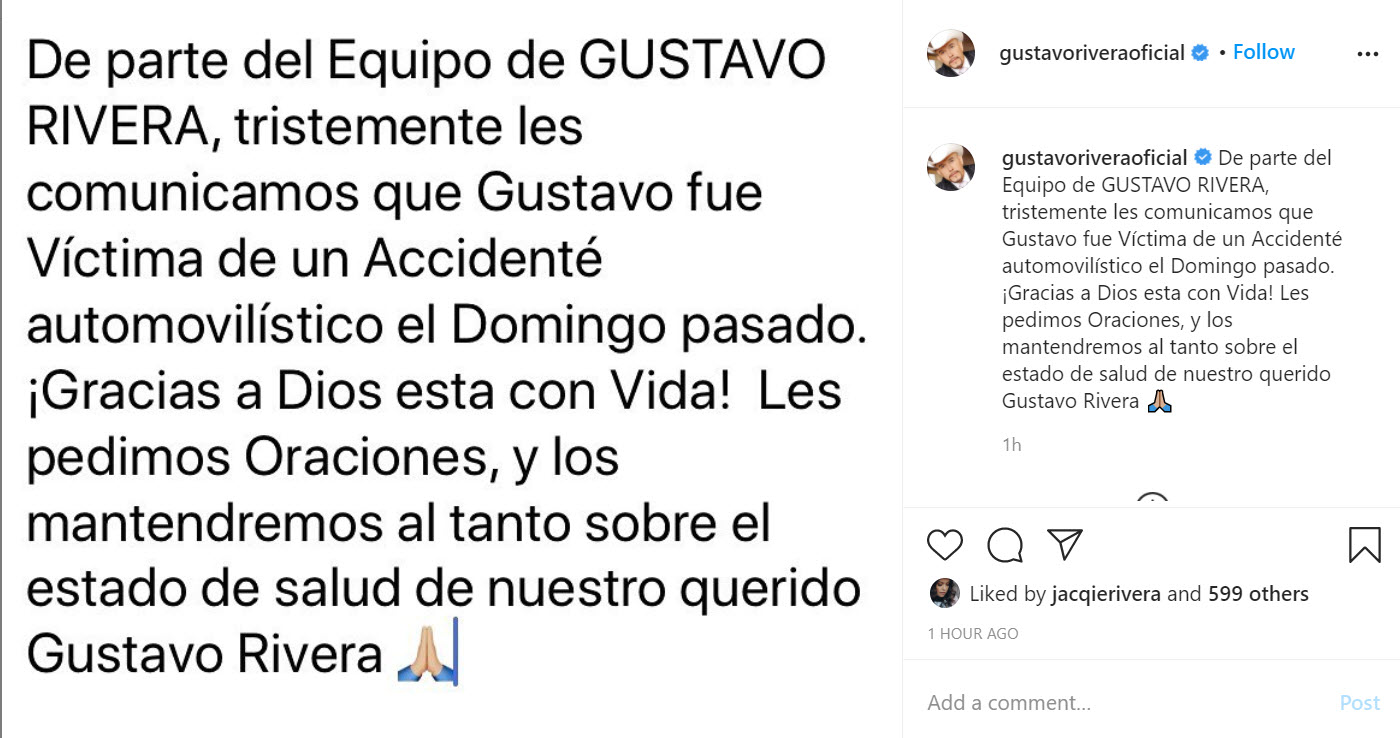
Task: Share post via paper plane icon
Action: click(1065, 544)
